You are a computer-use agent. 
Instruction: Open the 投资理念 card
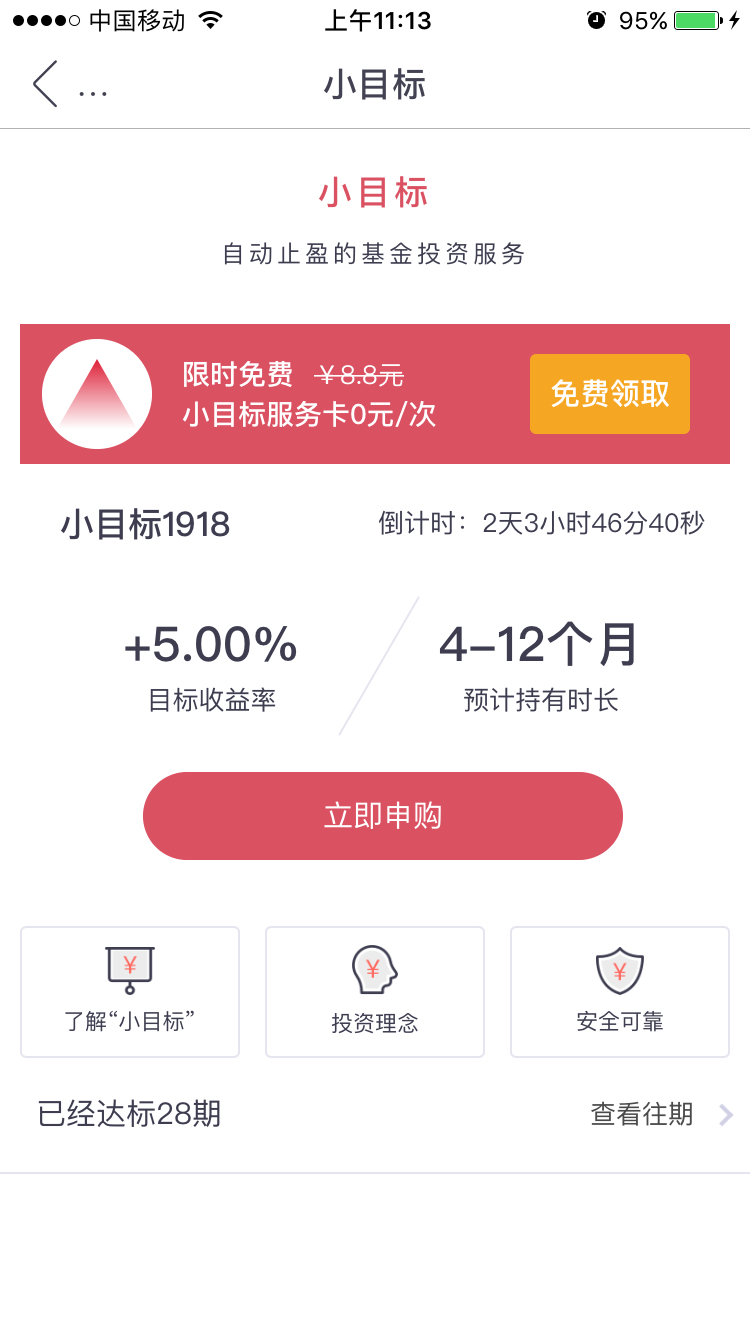375,992
